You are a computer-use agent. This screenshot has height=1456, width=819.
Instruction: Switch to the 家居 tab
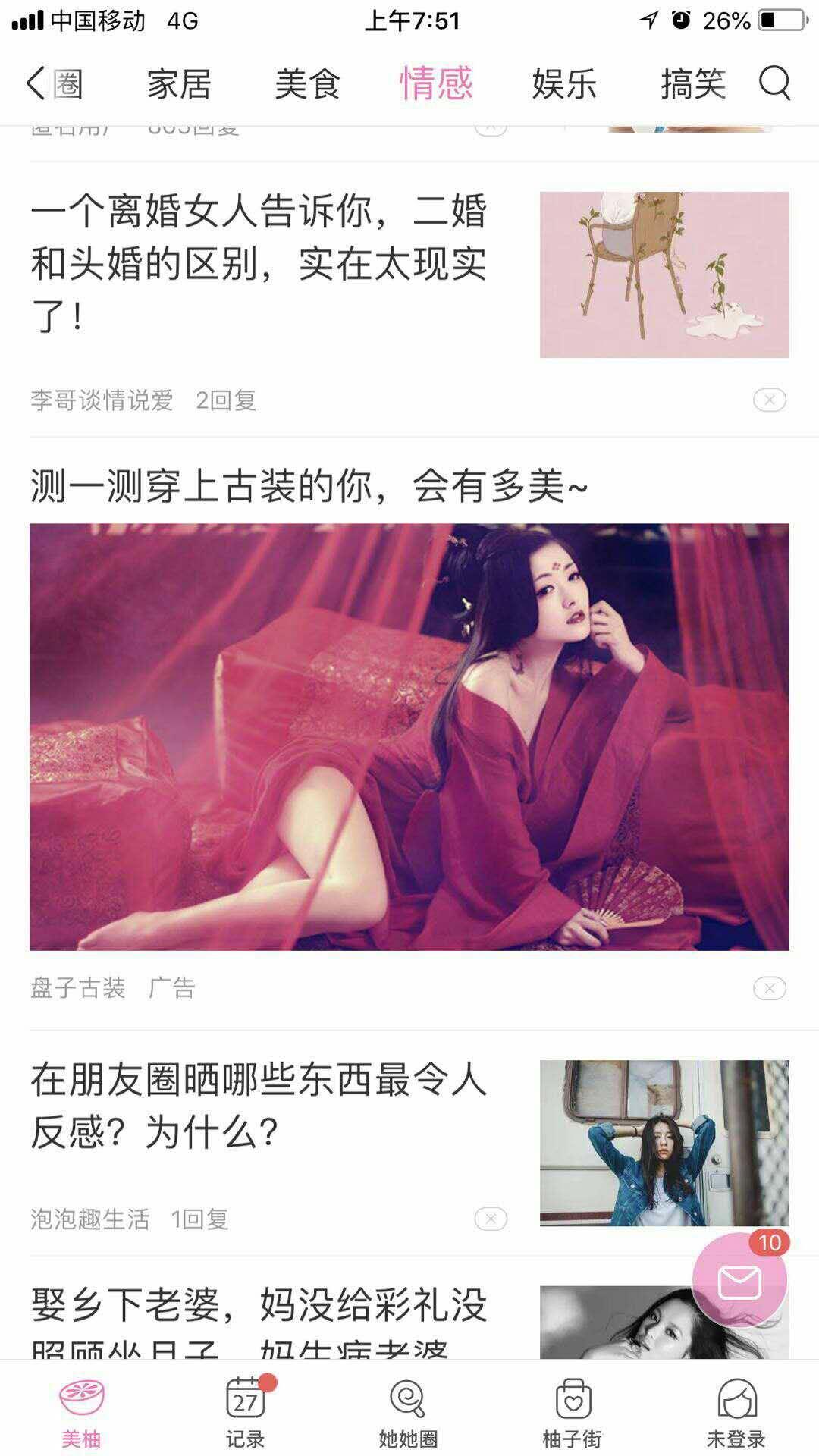[179, 83]
